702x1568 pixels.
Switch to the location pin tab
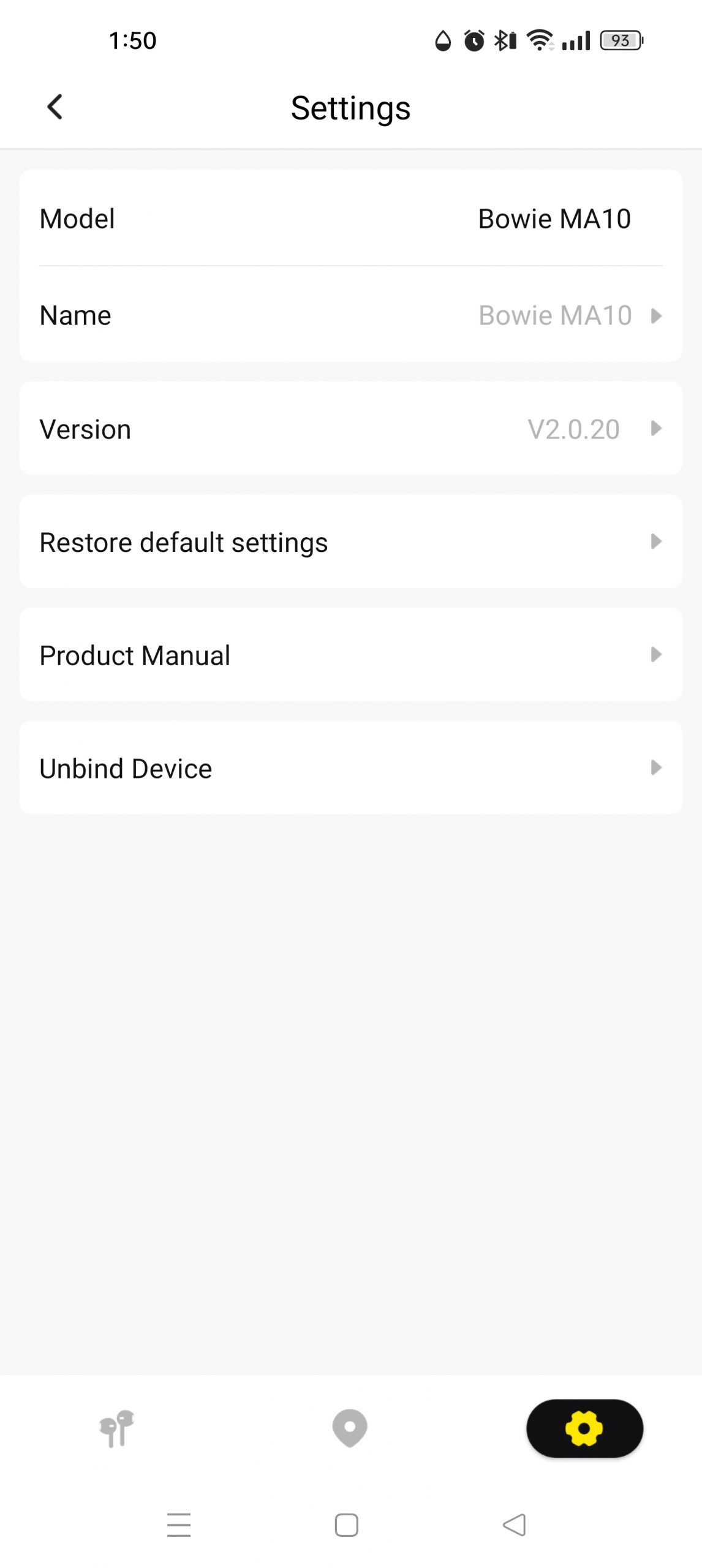(x=350, y=1428)
